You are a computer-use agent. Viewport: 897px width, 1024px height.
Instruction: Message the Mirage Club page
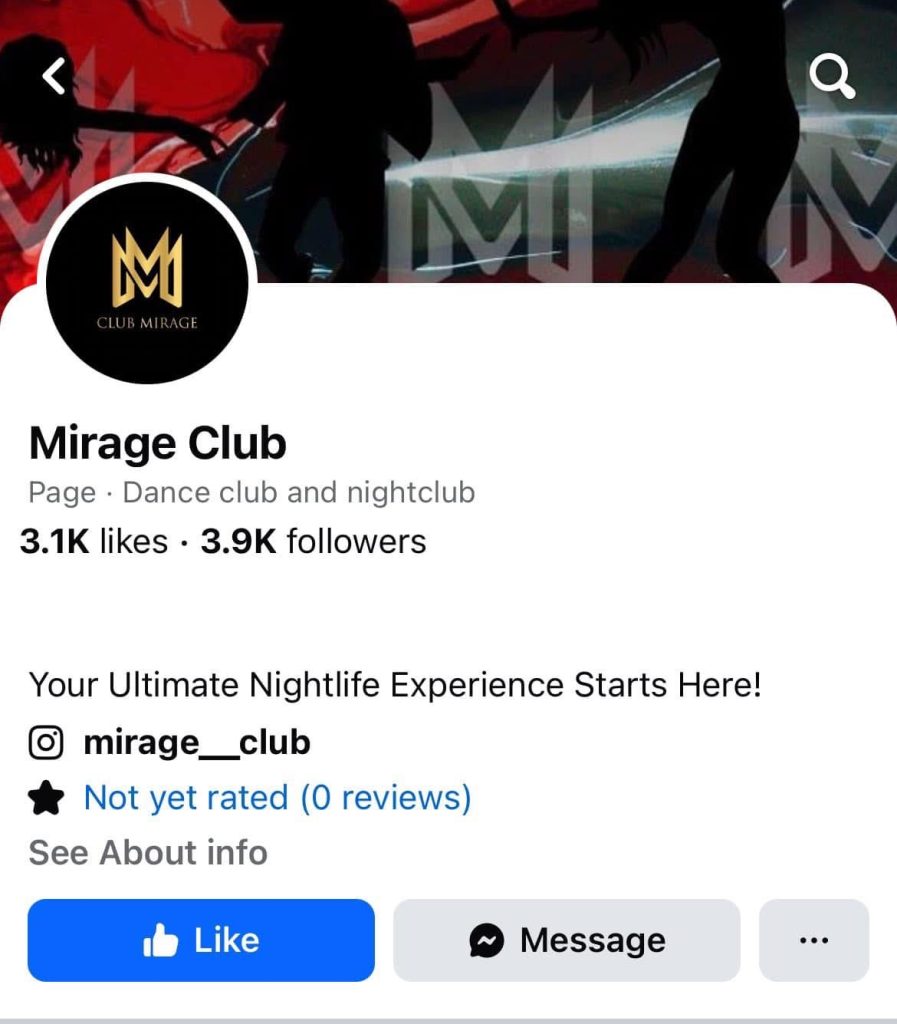(566, 940)
